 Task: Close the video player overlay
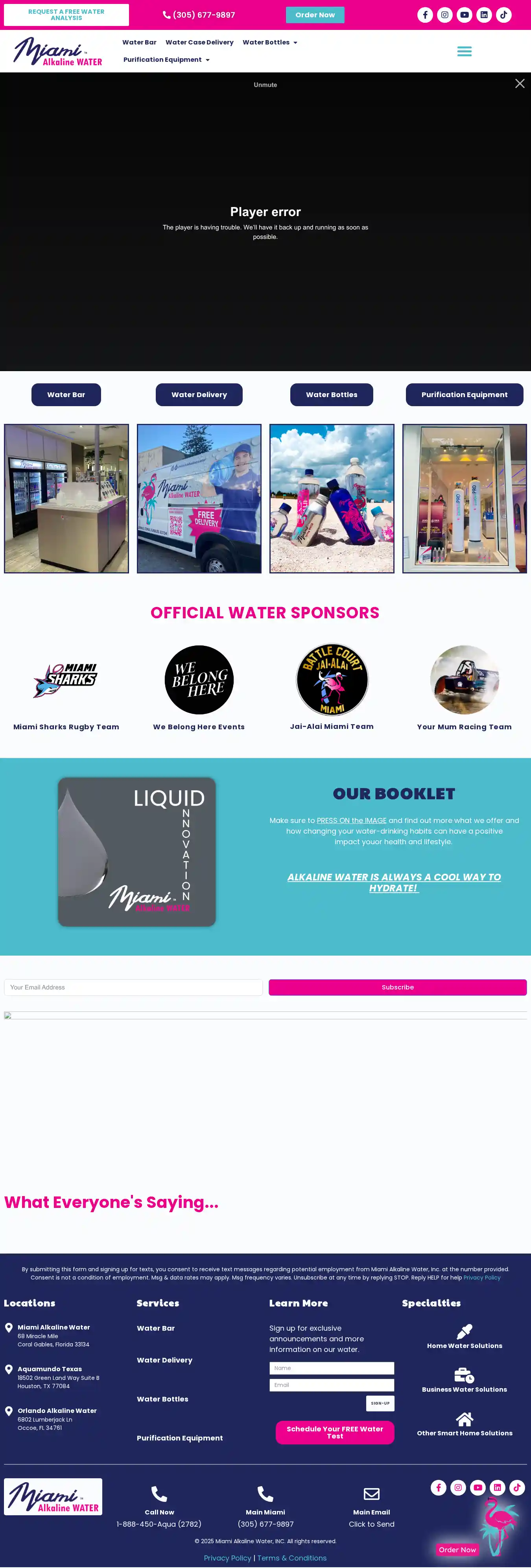coord(520,83)
